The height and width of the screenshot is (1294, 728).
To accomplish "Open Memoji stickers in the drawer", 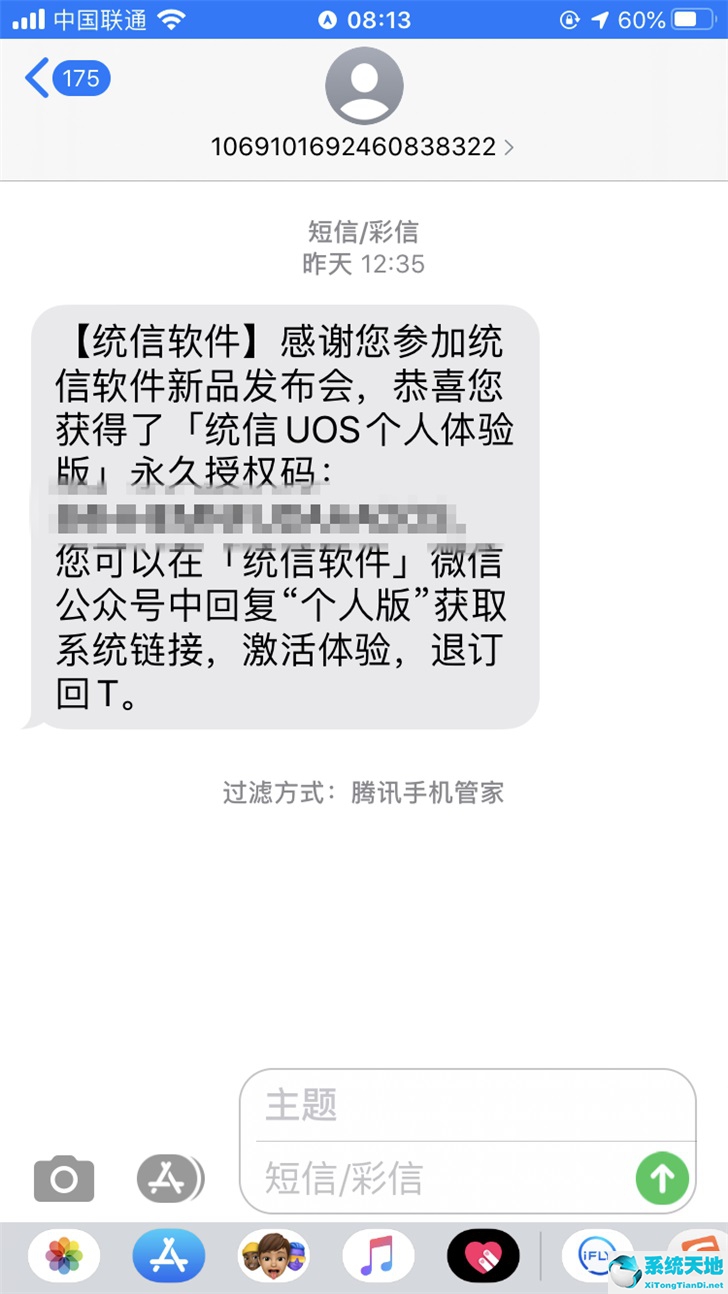I will pyautogui.click(x=273, y=1256).
